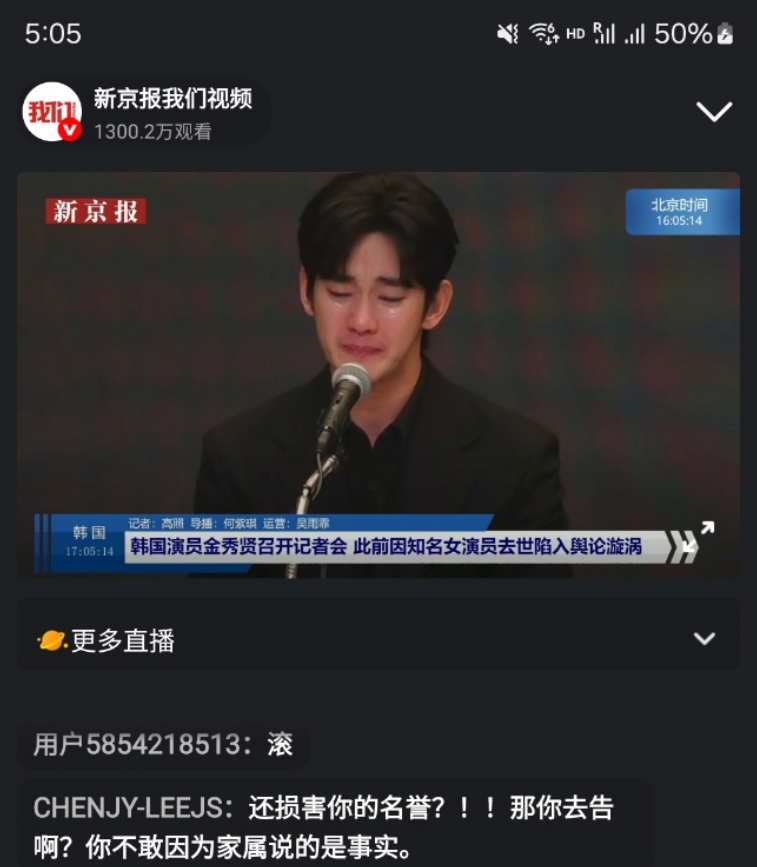757x867 pixels.
Task: Enter fullscreen mode on the video
Action: coord(706,530)
